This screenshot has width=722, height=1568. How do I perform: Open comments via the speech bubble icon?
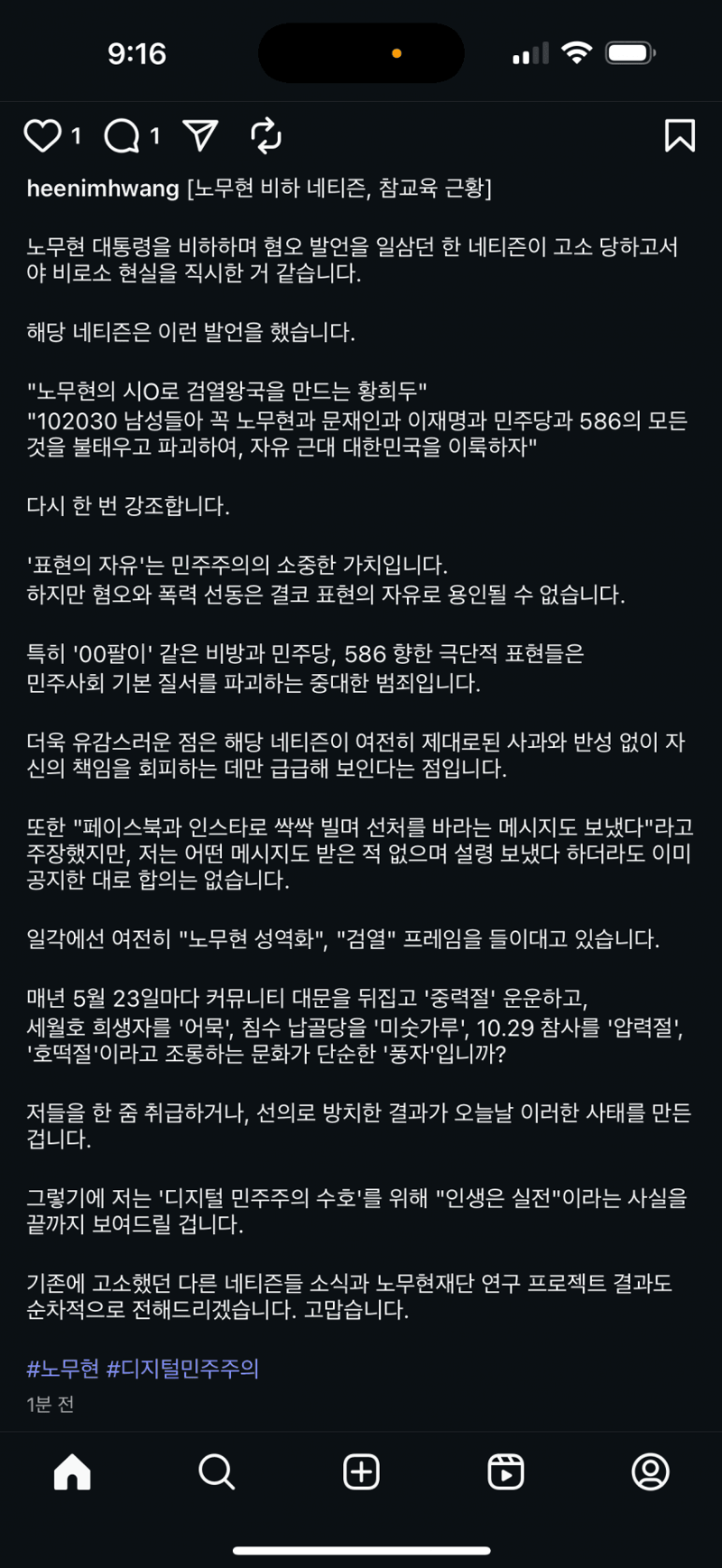(122, 136)
